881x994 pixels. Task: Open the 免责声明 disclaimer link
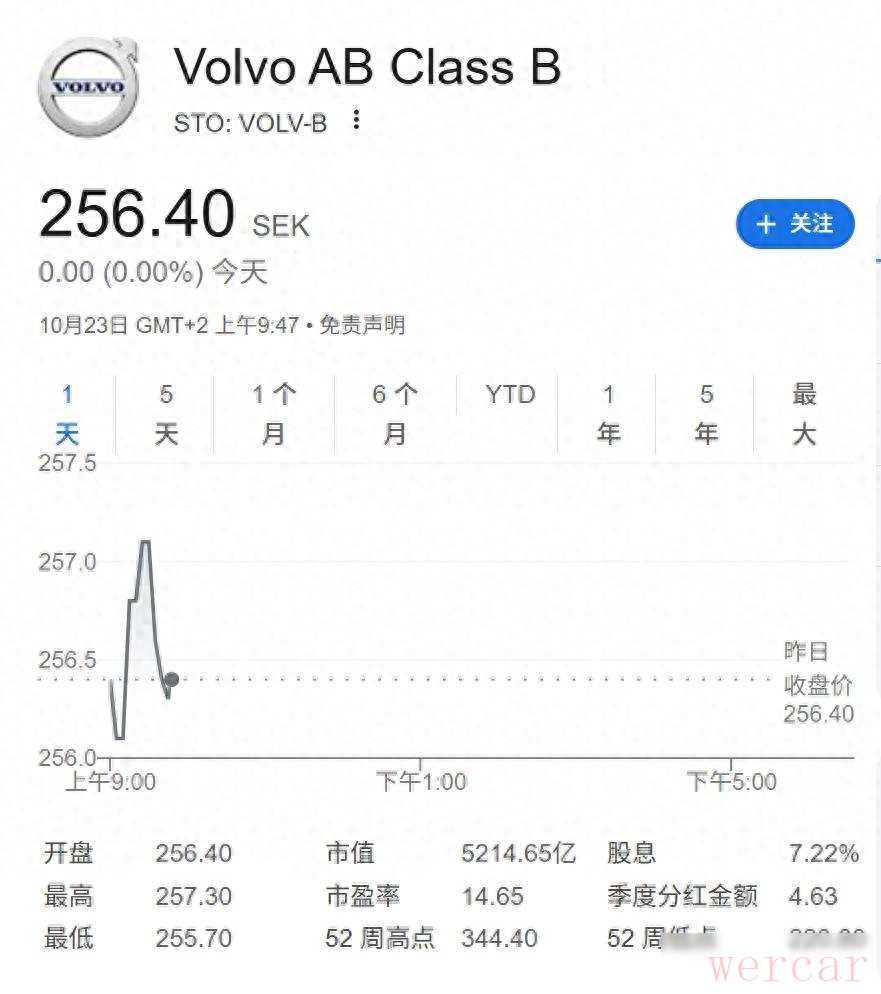[362, 325]
